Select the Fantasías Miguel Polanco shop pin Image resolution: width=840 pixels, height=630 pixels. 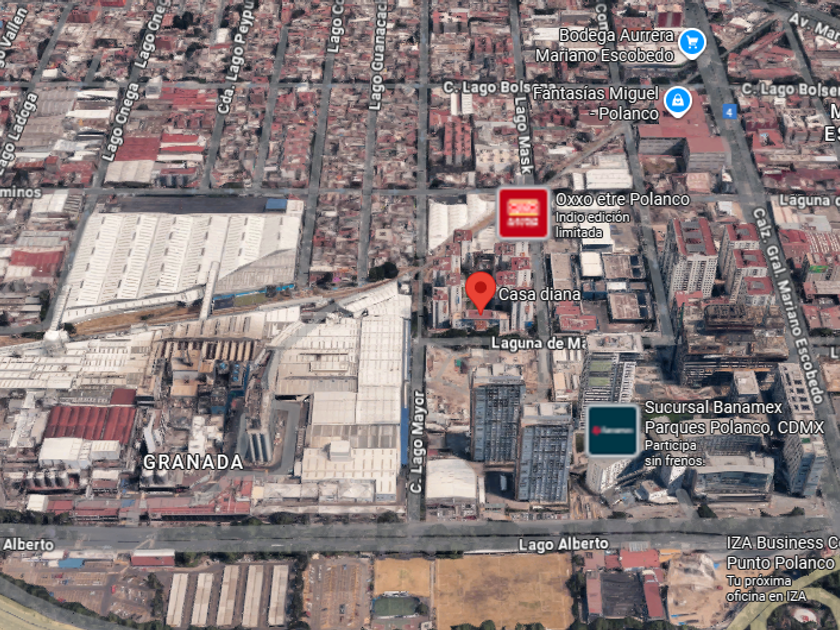coord(678,102)
